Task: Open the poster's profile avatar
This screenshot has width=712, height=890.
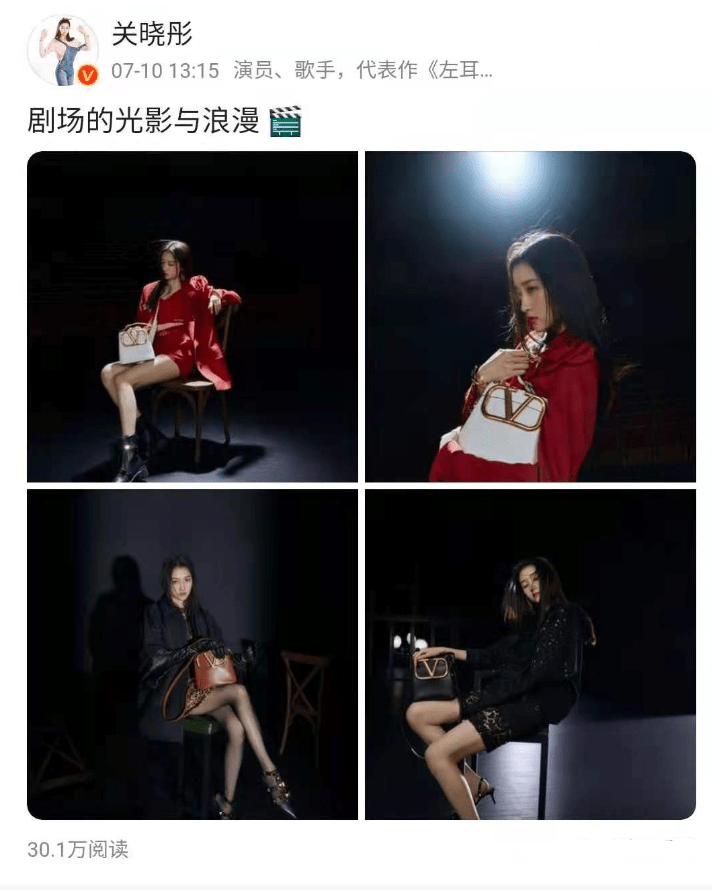Action: point(62,50)
